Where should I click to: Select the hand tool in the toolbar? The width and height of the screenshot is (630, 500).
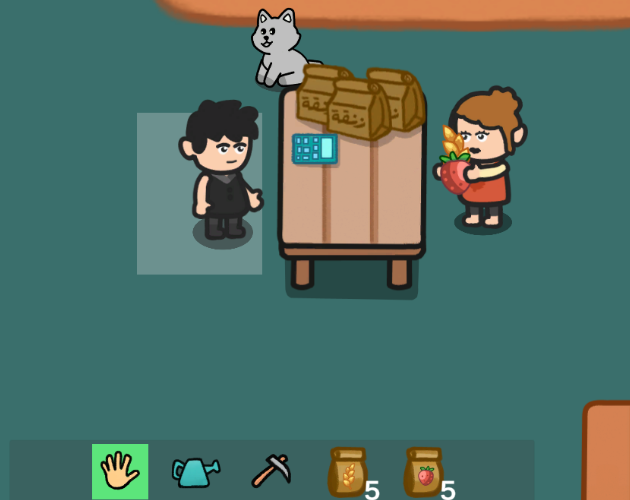[120, 471]
